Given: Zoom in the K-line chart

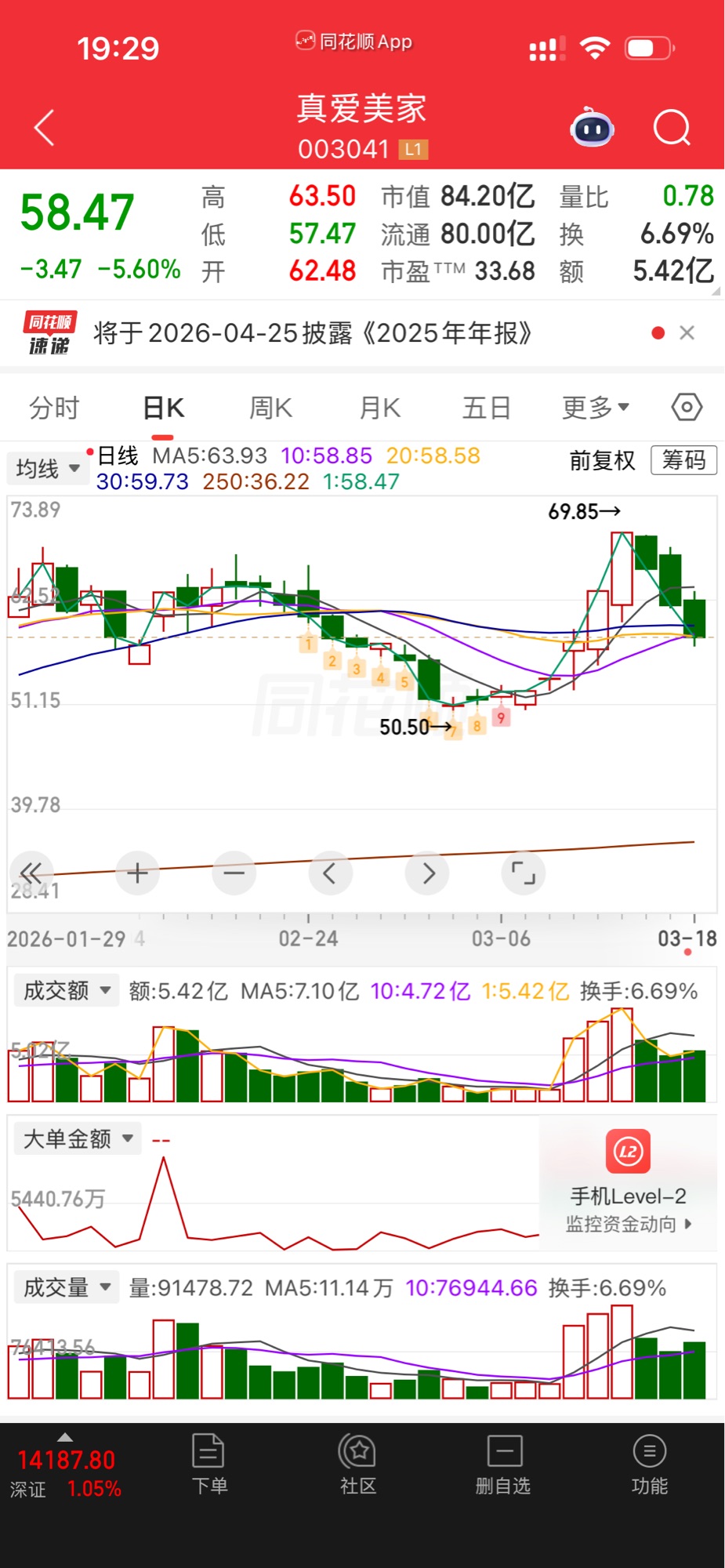Looking at the screenshot, I should 137,873.
